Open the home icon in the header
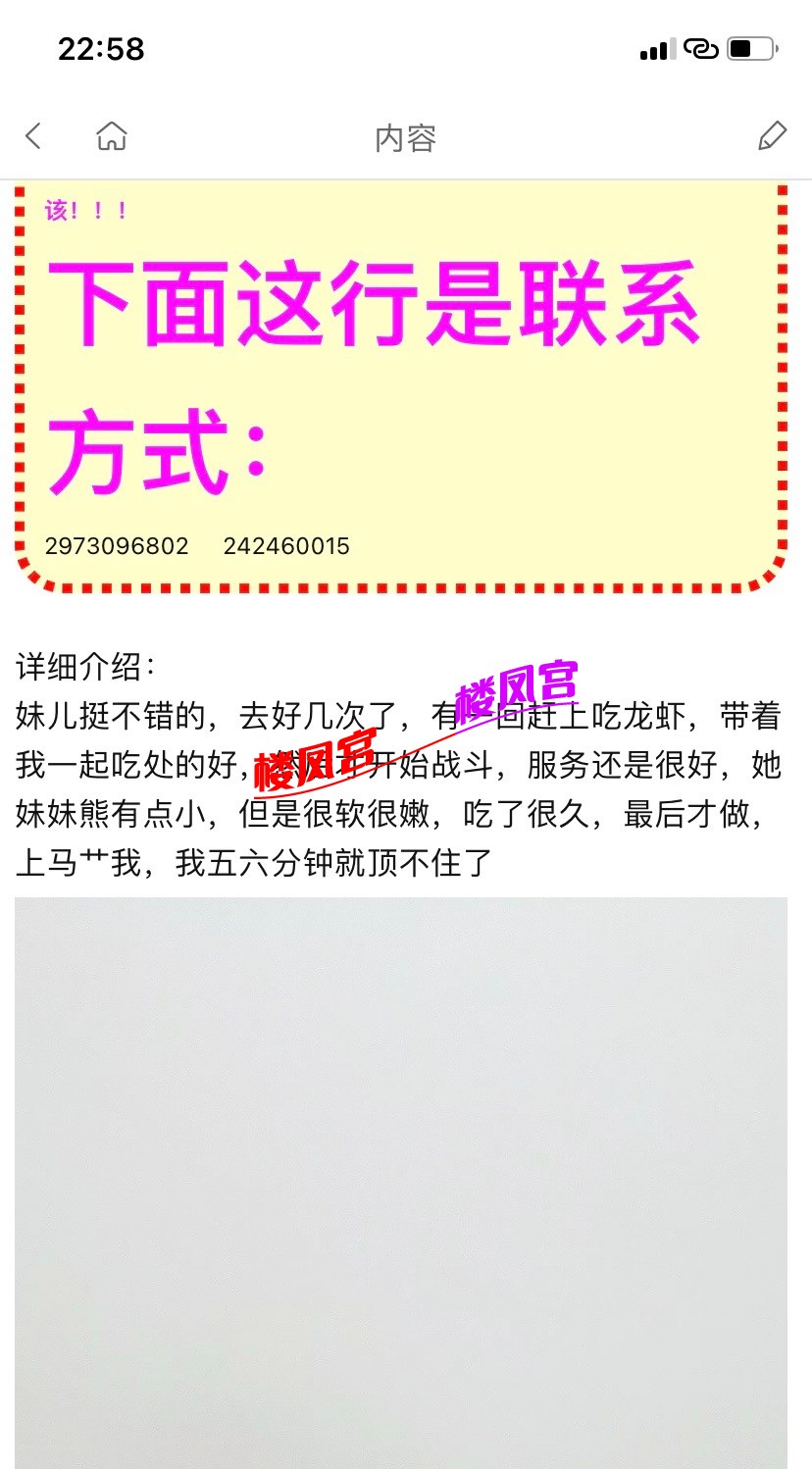This screenshot has height=1469, width=812. (x=112, y=135)
